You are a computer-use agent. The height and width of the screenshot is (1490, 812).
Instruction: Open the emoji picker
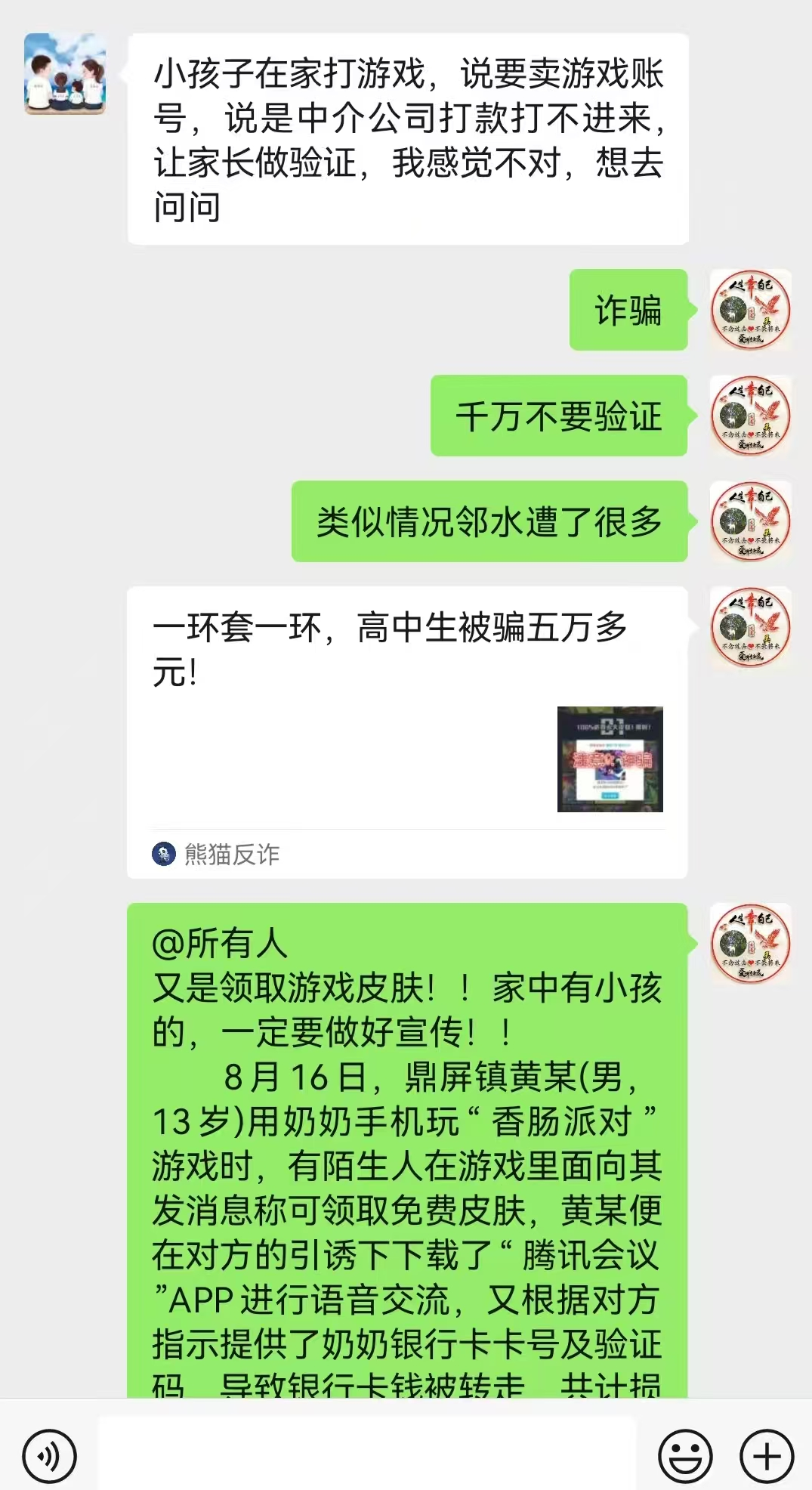click(x=685, y=1455)
